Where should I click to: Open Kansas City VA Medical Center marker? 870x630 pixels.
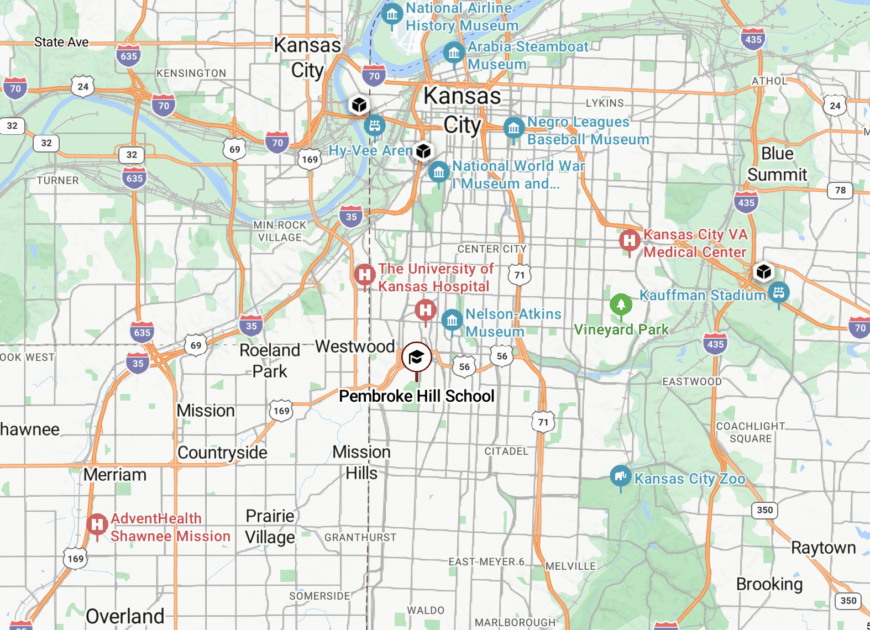[630, 240]
